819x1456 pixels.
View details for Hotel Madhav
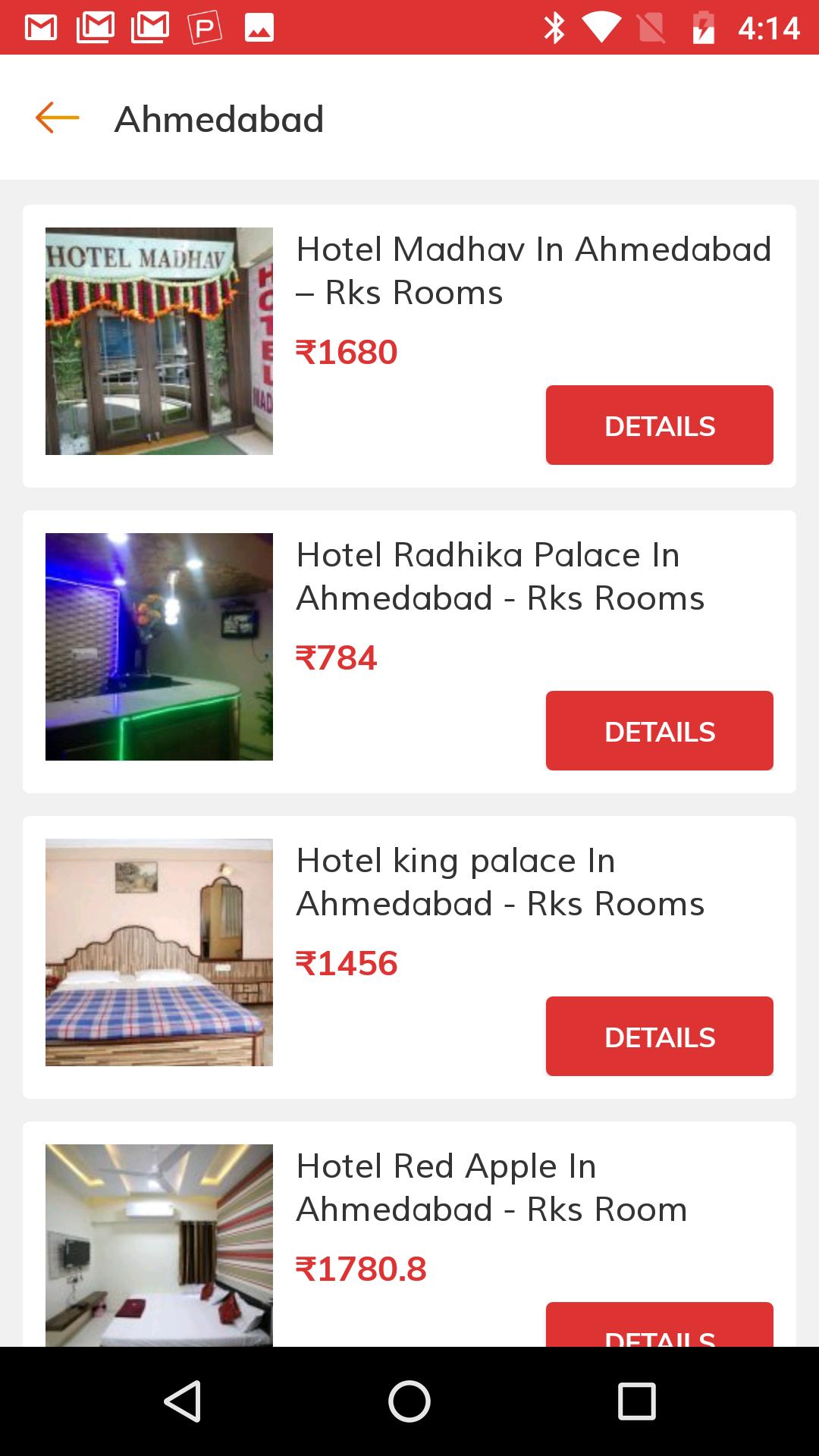pos(659,425)
